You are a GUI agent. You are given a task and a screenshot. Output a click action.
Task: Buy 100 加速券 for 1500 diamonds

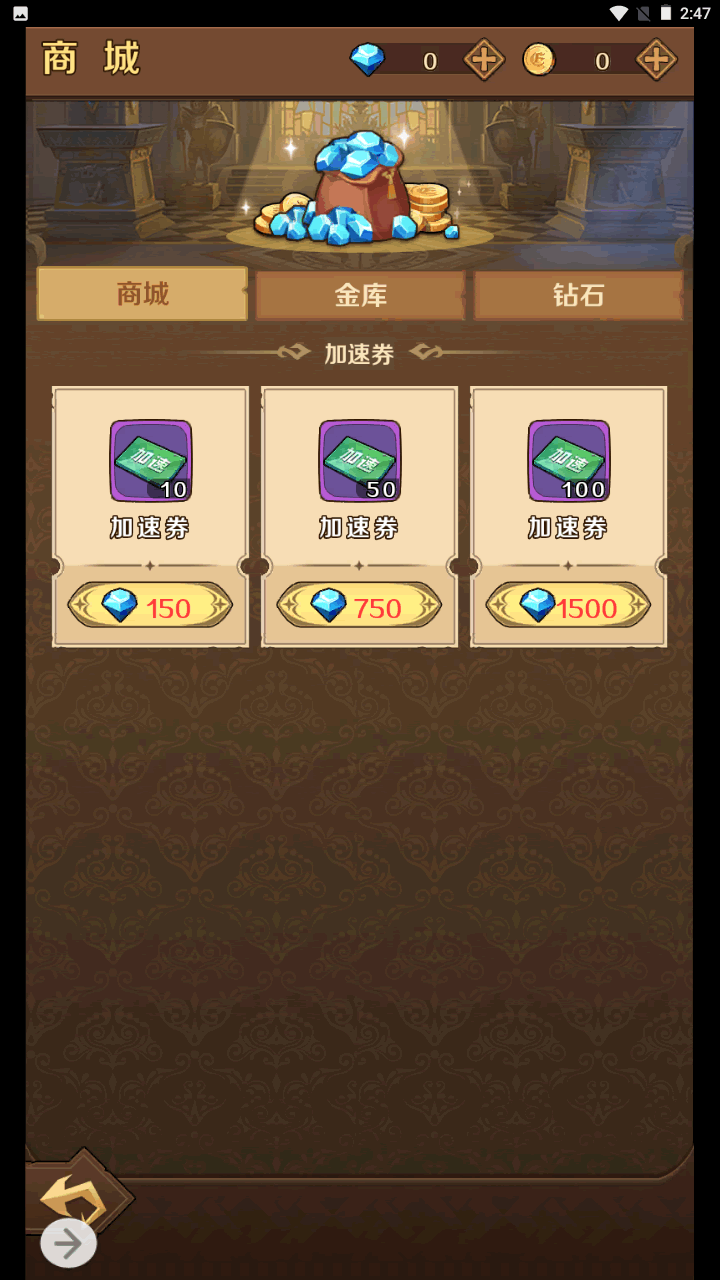coord(568,606)
